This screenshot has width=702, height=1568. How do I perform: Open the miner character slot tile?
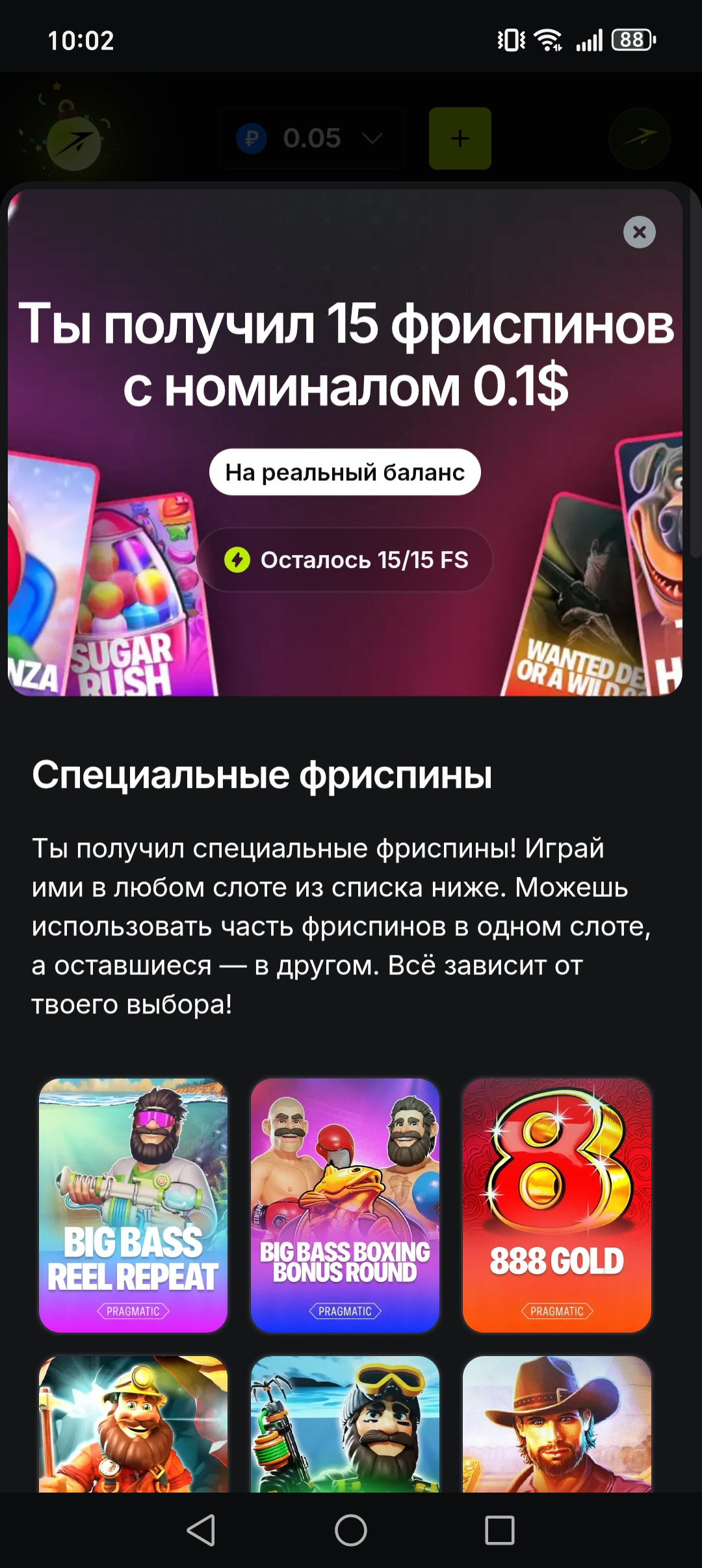[133, 1424]
